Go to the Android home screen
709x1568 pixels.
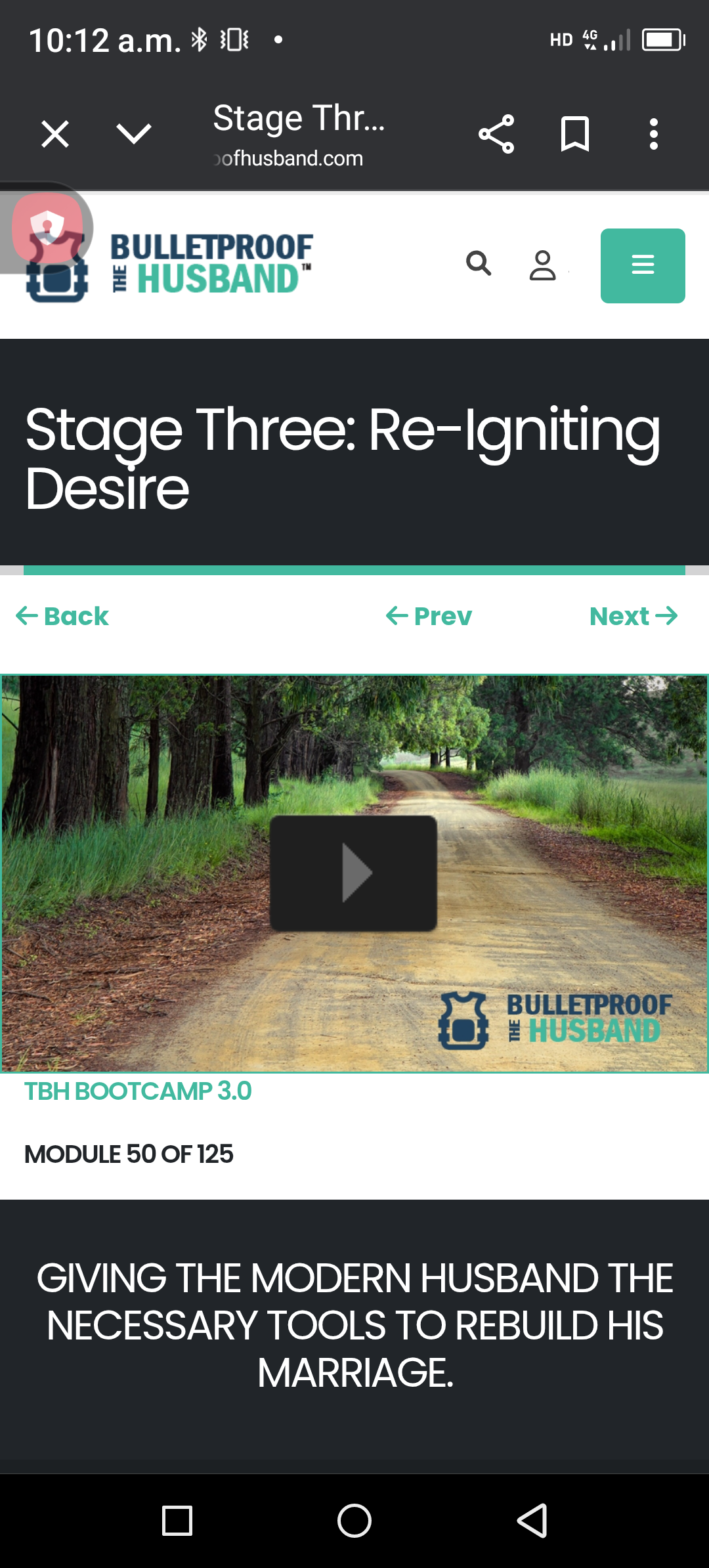click(354, 1521)
